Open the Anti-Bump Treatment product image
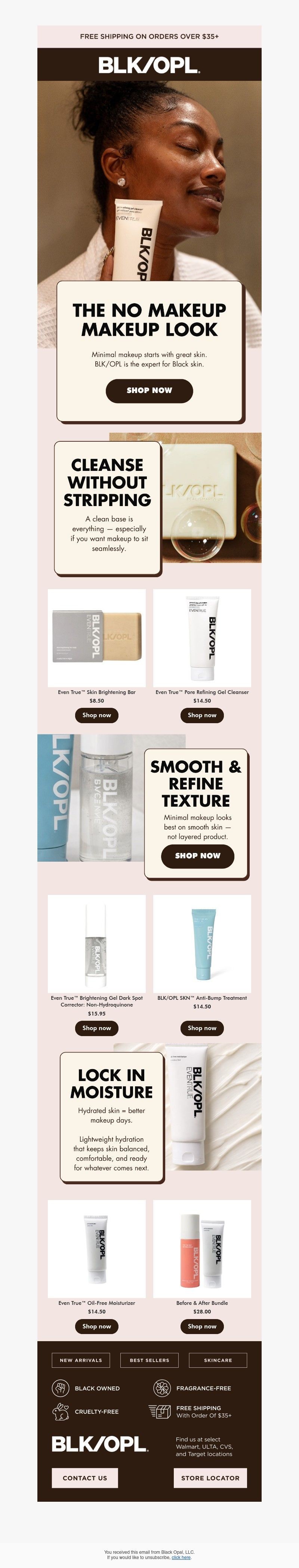 pyautogui.click(x=202, y=944)
